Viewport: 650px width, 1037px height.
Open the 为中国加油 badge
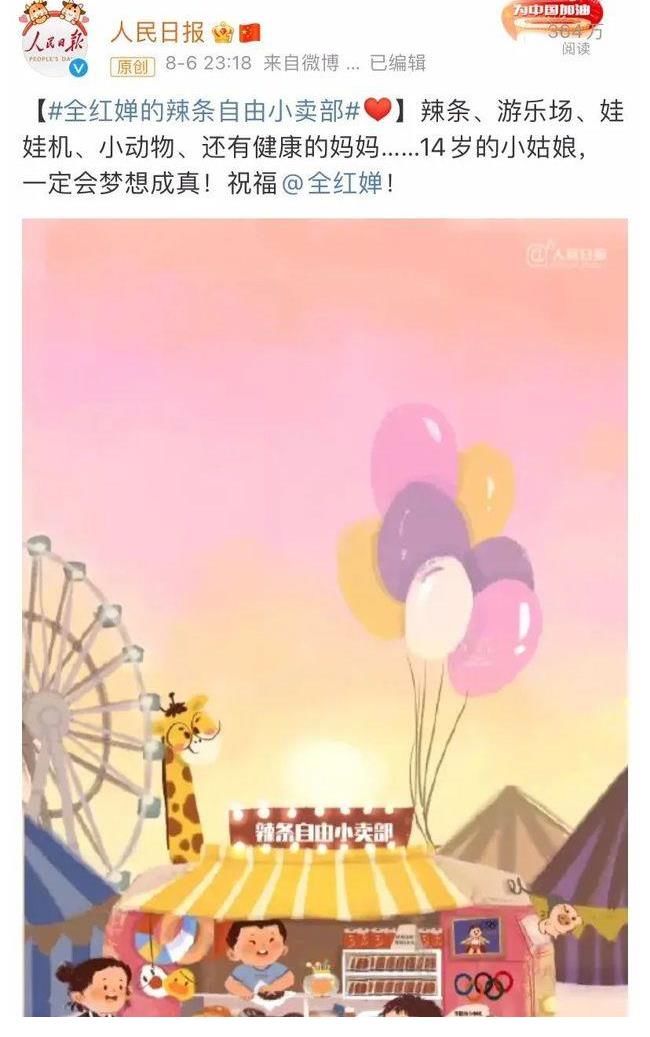point(552,11)
